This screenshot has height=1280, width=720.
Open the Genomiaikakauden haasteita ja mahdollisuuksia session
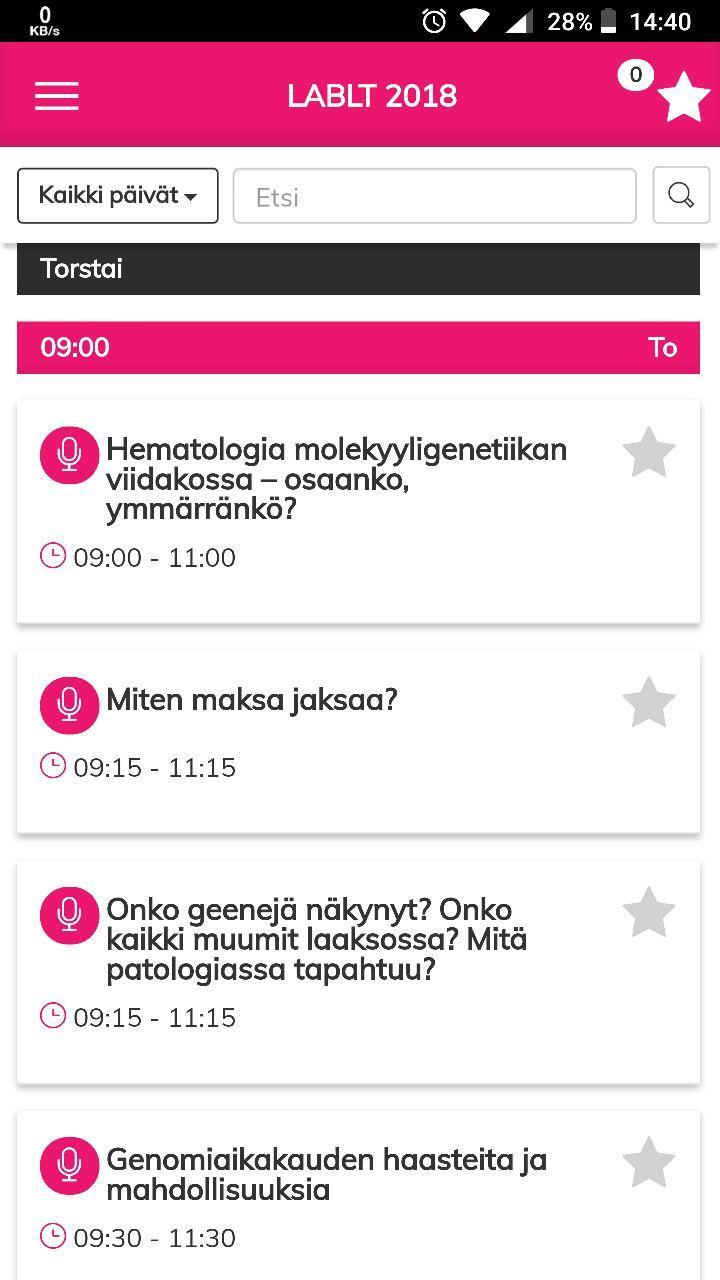[x=326, y=1174]
